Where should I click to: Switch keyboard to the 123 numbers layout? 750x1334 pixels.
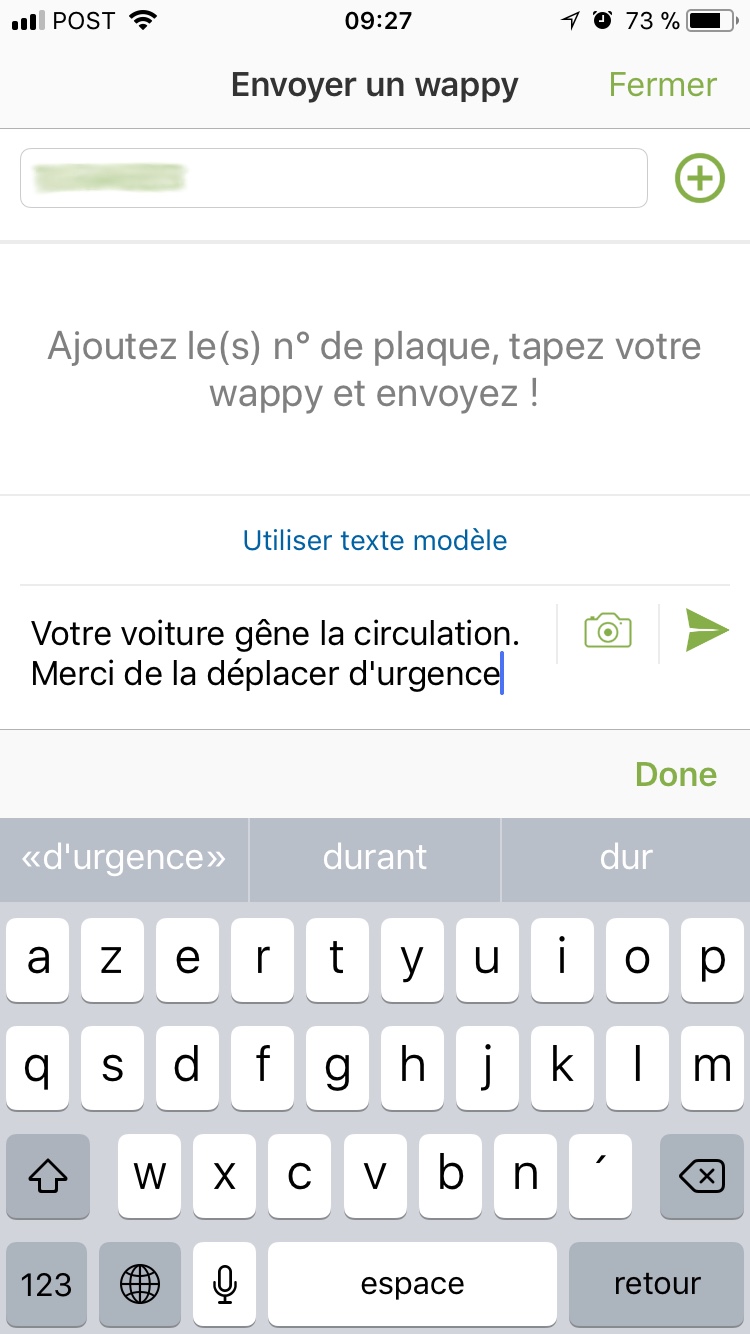pyautogui.click(x=46, y=1284)
